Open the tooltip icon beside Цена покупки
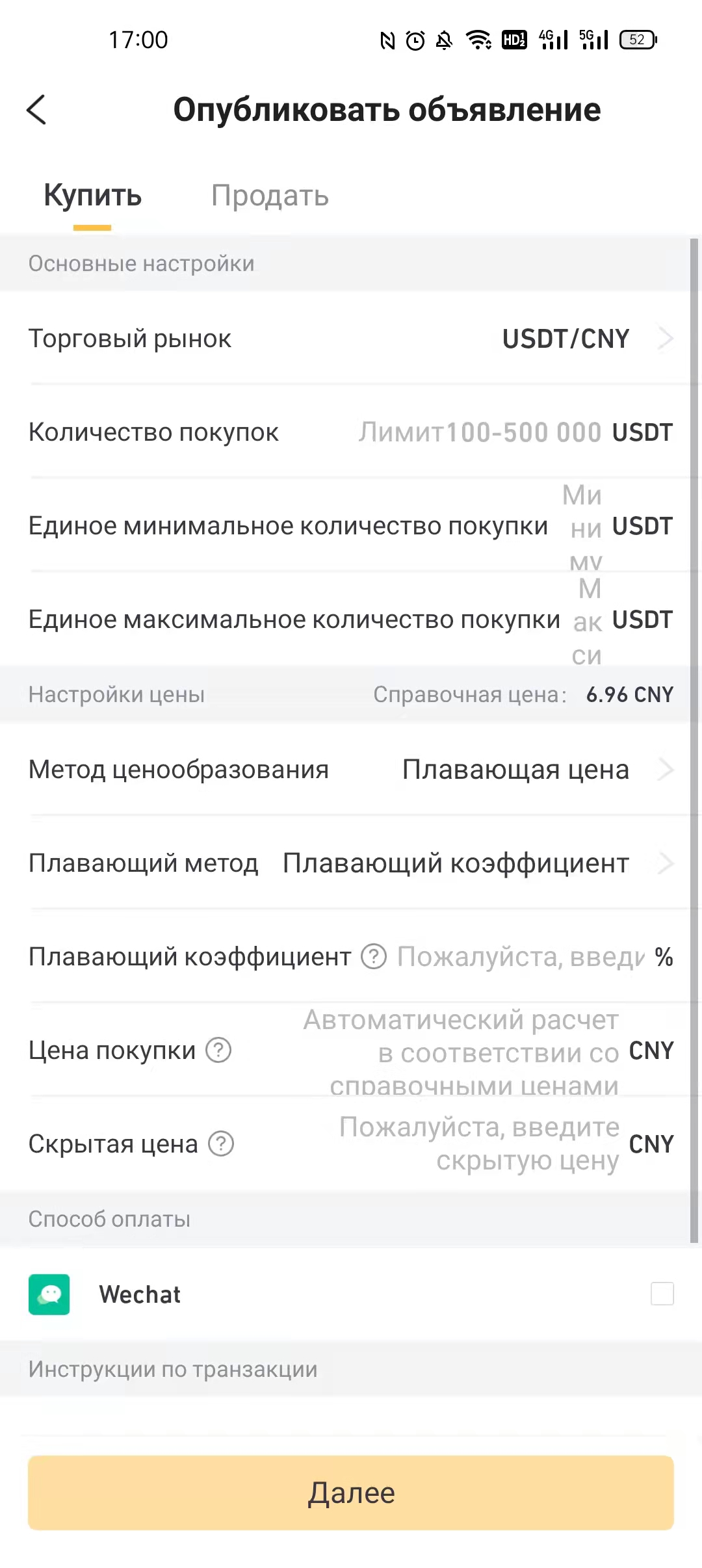The image size is (702, 1568). [218, 1049]
